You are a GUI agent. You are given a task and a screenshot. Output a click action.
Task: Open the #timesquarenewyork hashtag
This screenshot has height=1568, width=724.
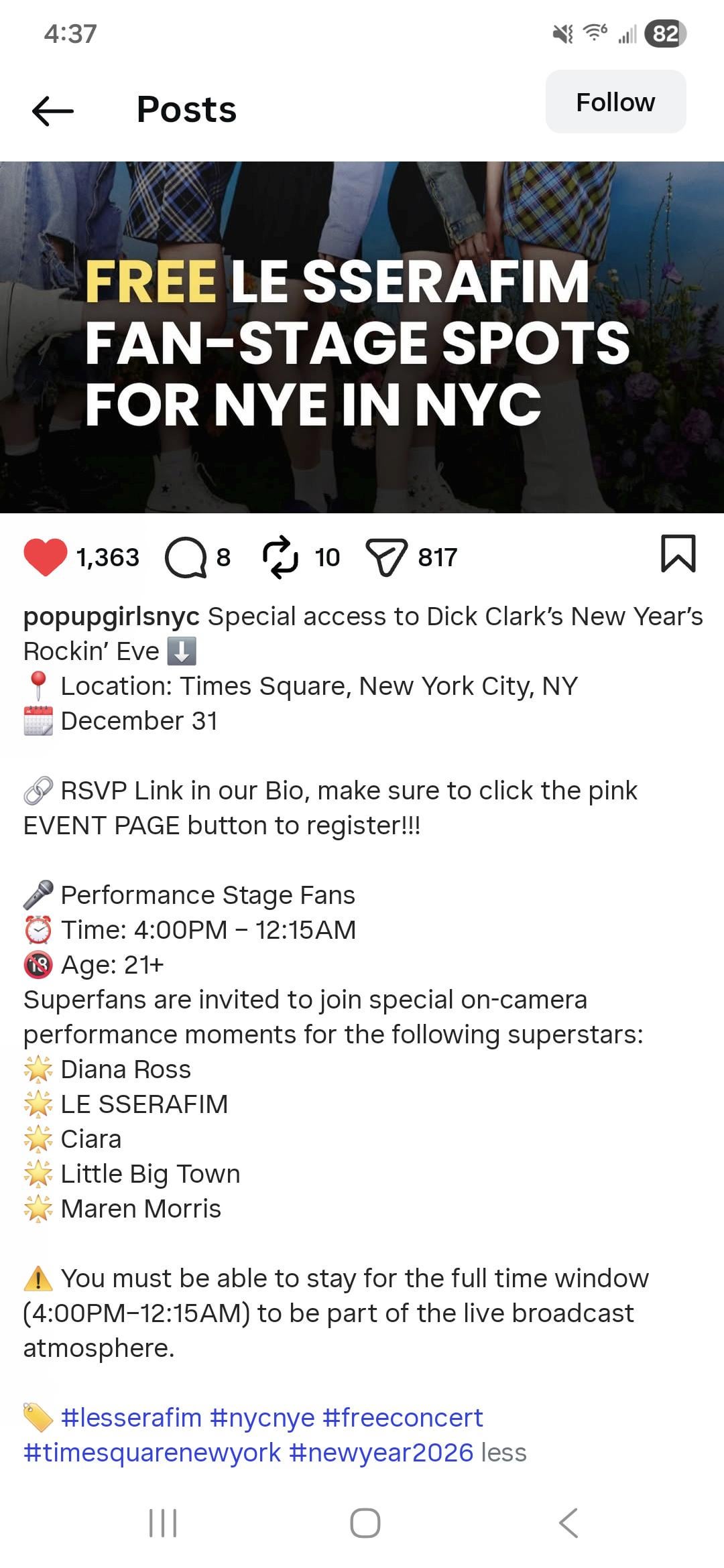(x=152, y=1452)
